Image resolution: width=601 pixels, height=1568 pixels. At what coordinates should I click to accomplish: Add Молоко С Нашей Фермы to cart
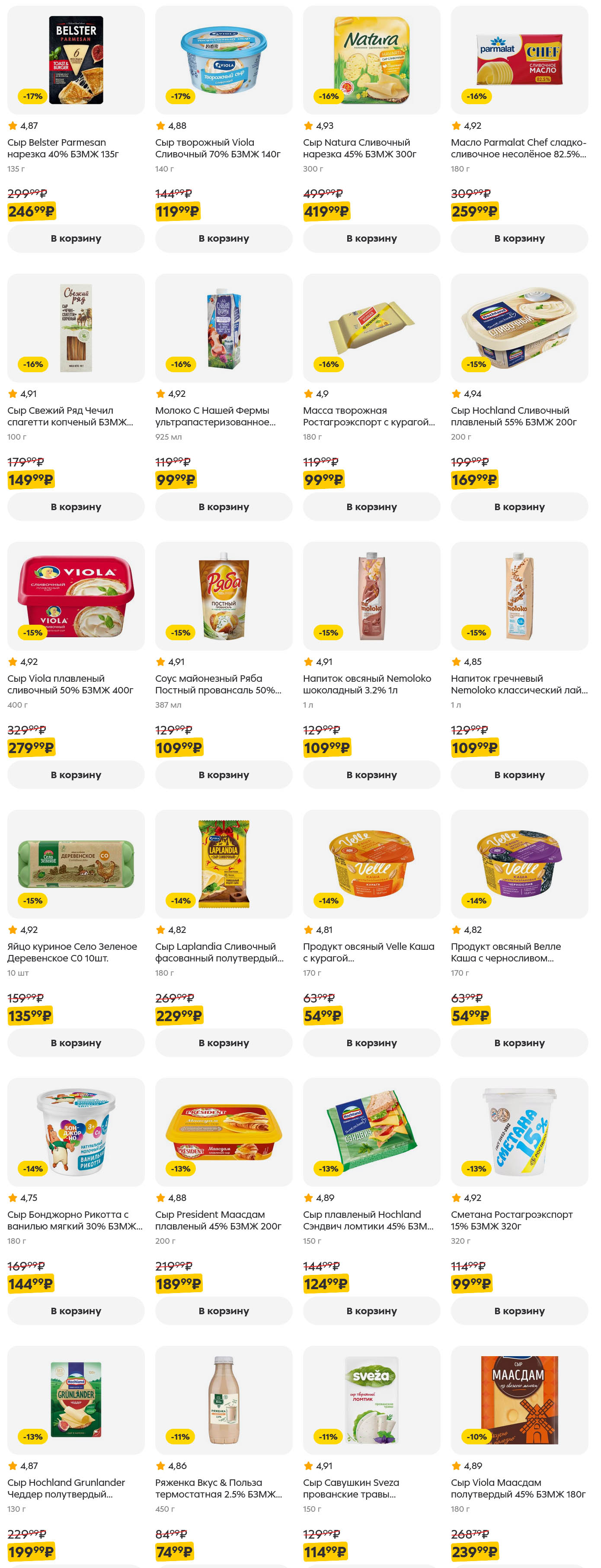click(x=224, y=506)
